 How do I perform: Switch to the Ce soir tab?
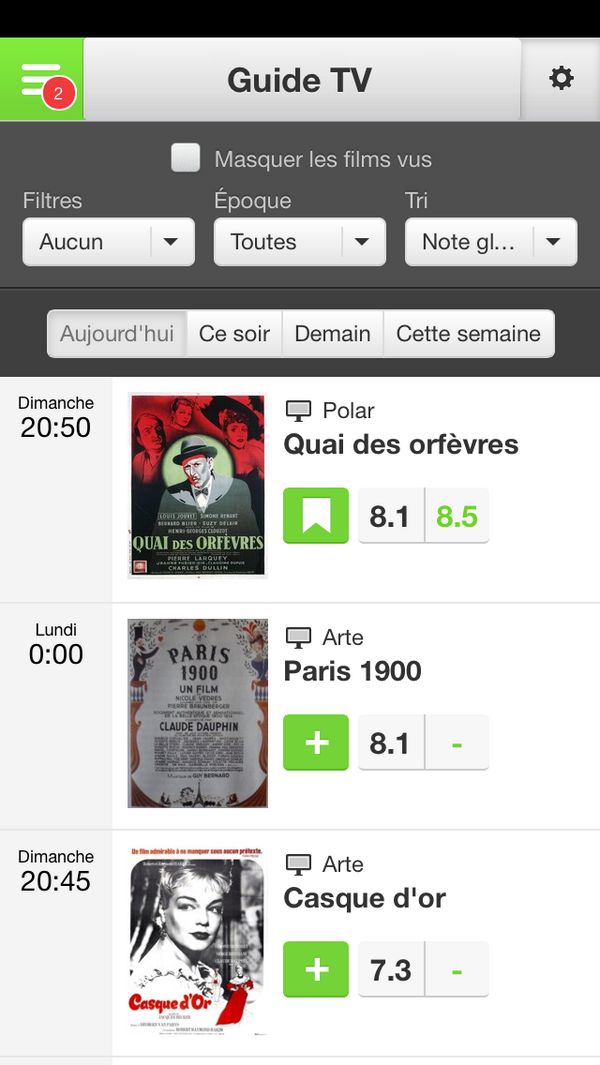pyautogui.click(x=234, y=334)
